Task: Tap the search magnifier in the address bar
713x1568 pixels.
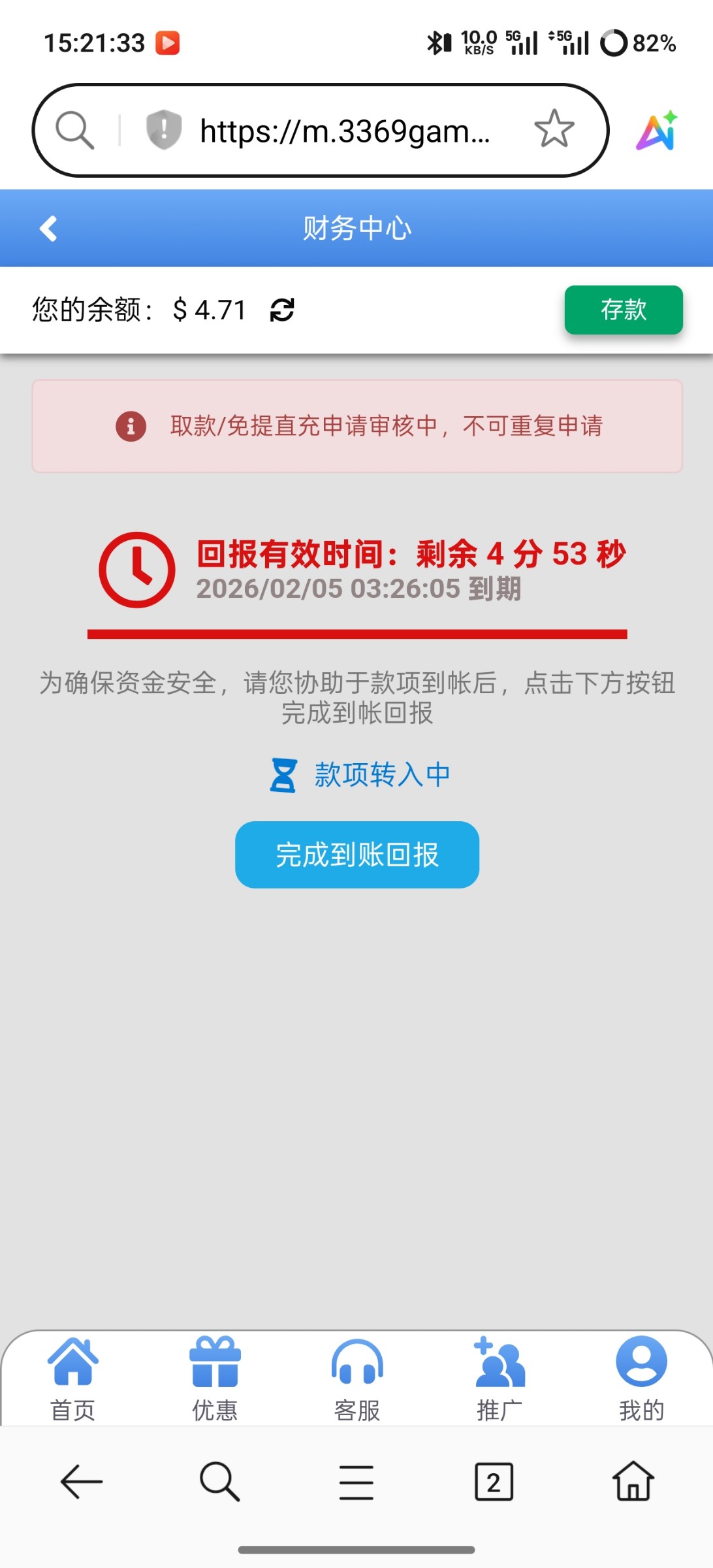Action: pos(74,129)
